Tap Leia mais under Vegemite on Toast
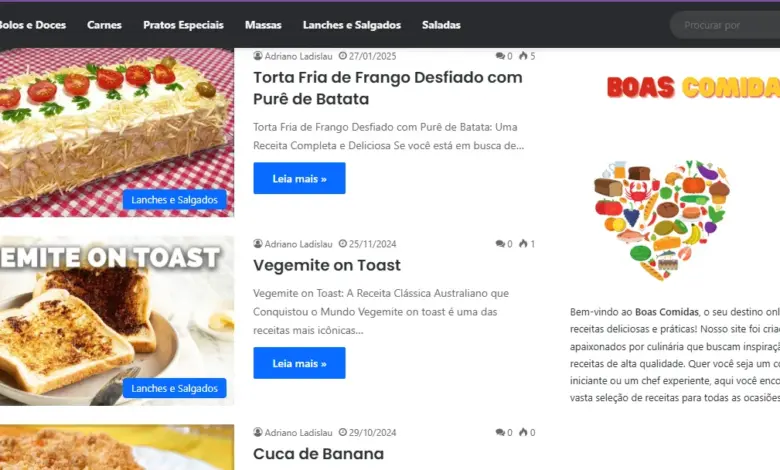The height and width of the screenshot is (470, 780). click(x=299, y=363)
